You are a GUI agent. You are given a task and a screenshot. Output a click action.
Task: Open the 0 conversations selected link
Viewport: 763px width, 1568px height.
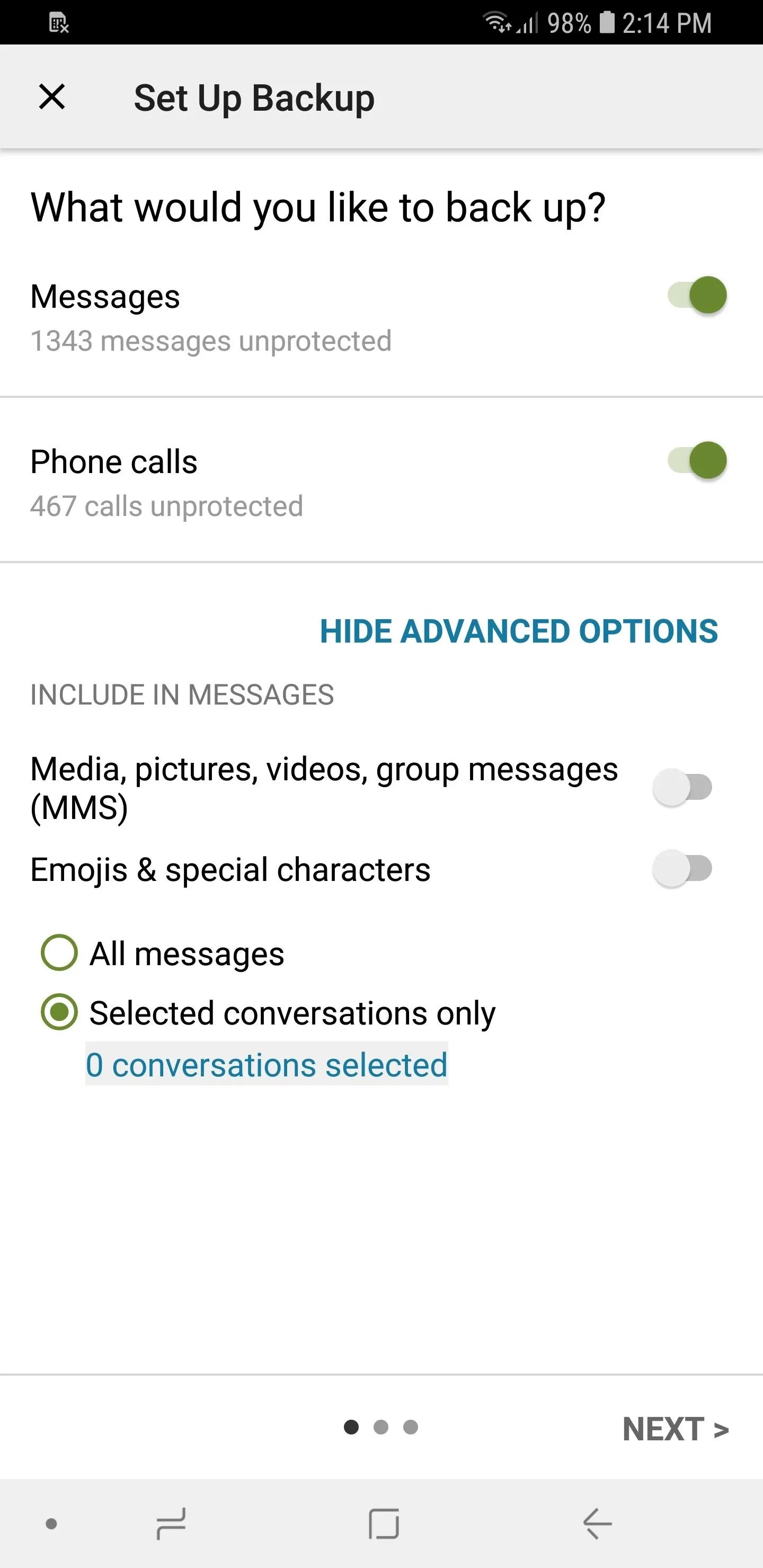pos(267,1065)
